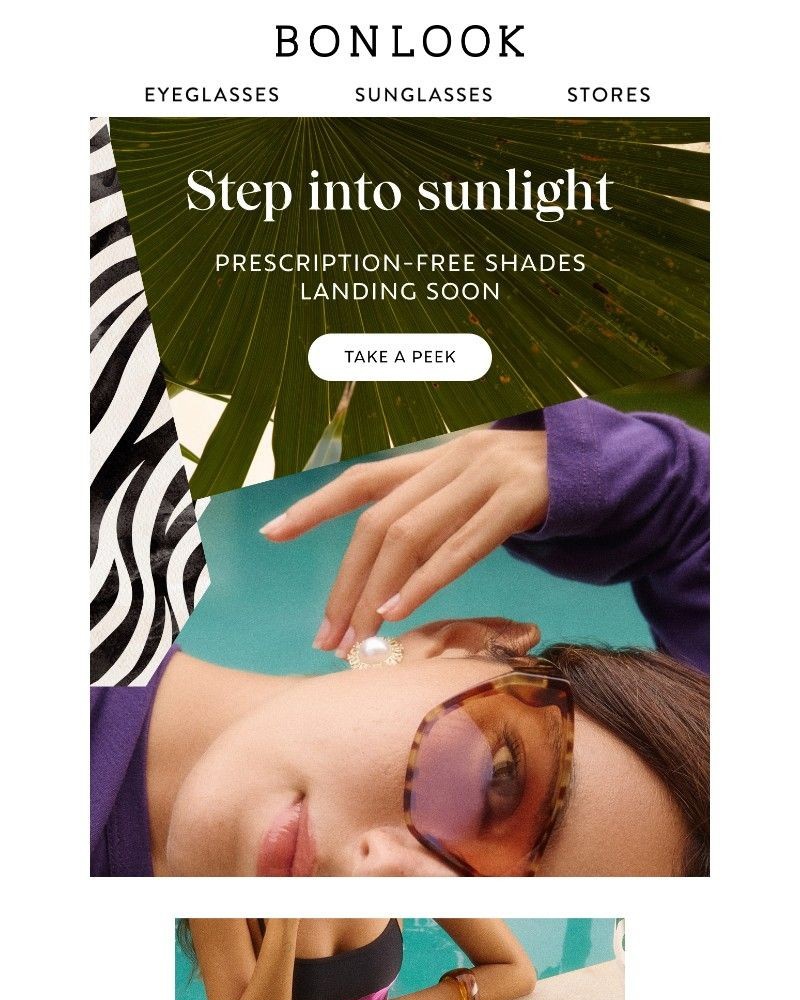Viewport: 800px width, 1000px height.
Task: Open the Eyeglasses link
Action: [x=212, y=95]
